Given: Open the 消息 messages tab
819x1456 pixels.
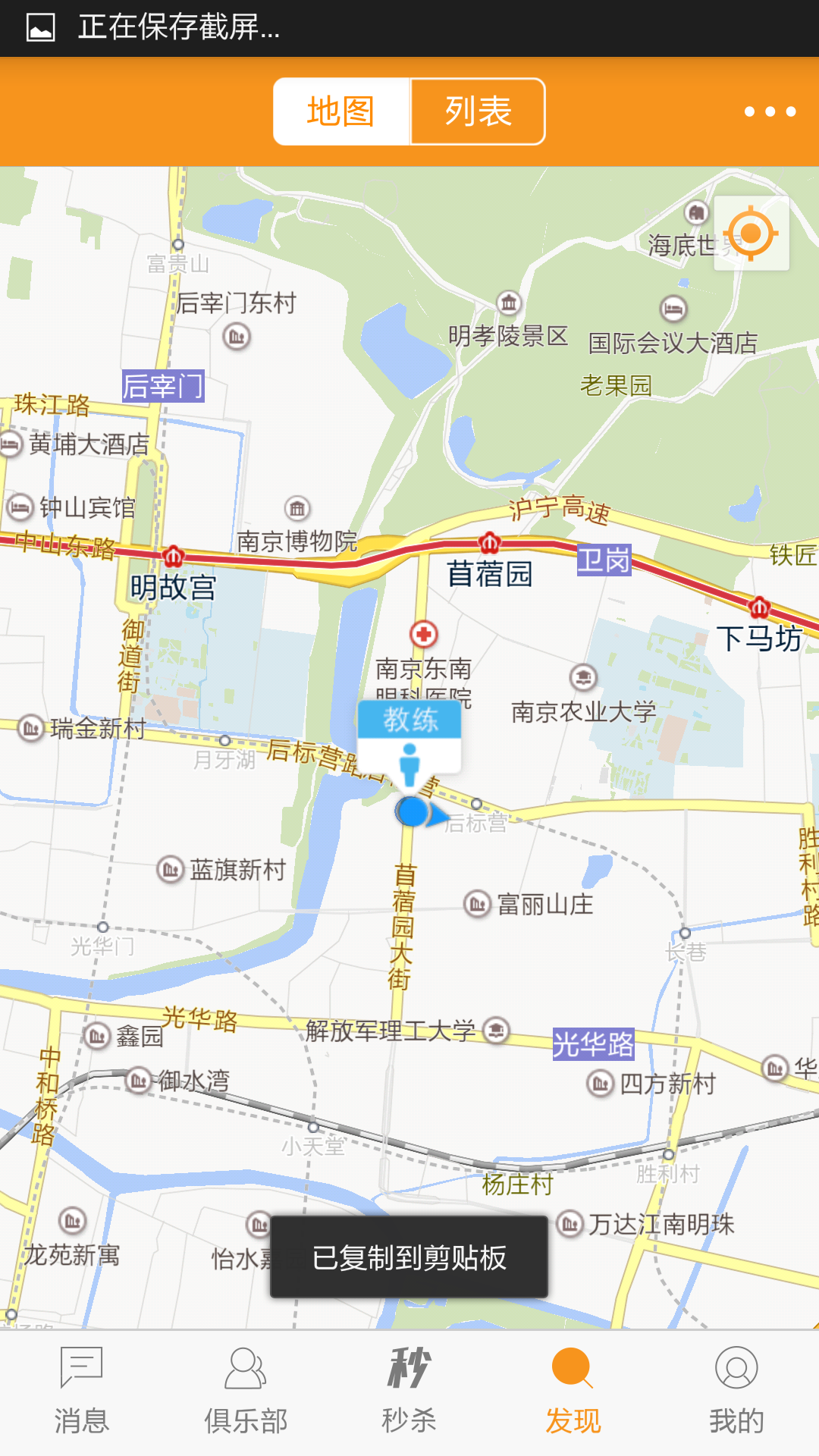Looking at the screenshot, I should [81, 1392].
